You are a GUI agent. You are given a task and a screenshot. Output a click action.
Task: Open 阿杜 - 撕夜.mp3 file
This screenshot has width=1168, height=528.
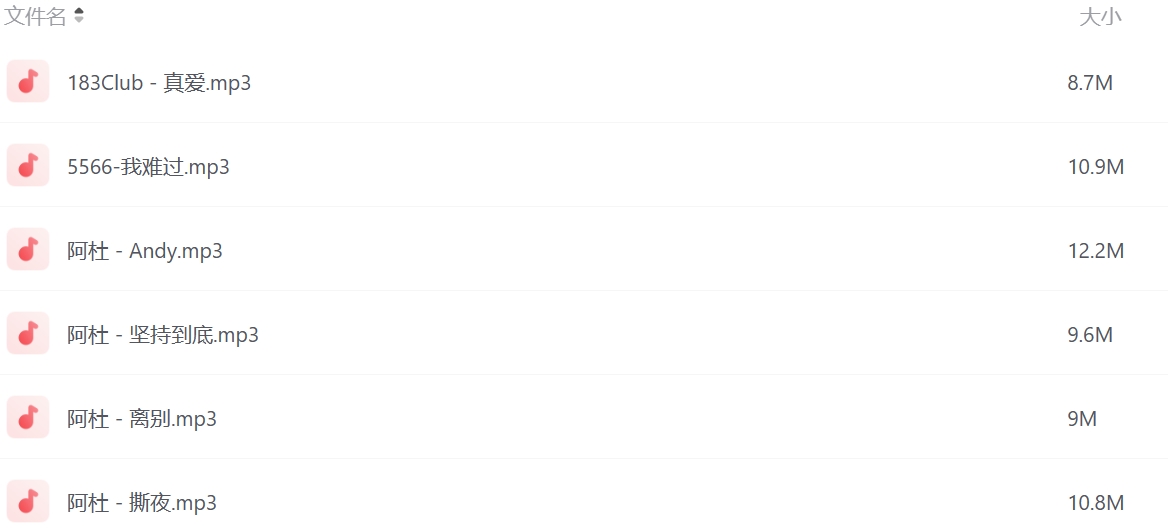[x=142, y=503]
